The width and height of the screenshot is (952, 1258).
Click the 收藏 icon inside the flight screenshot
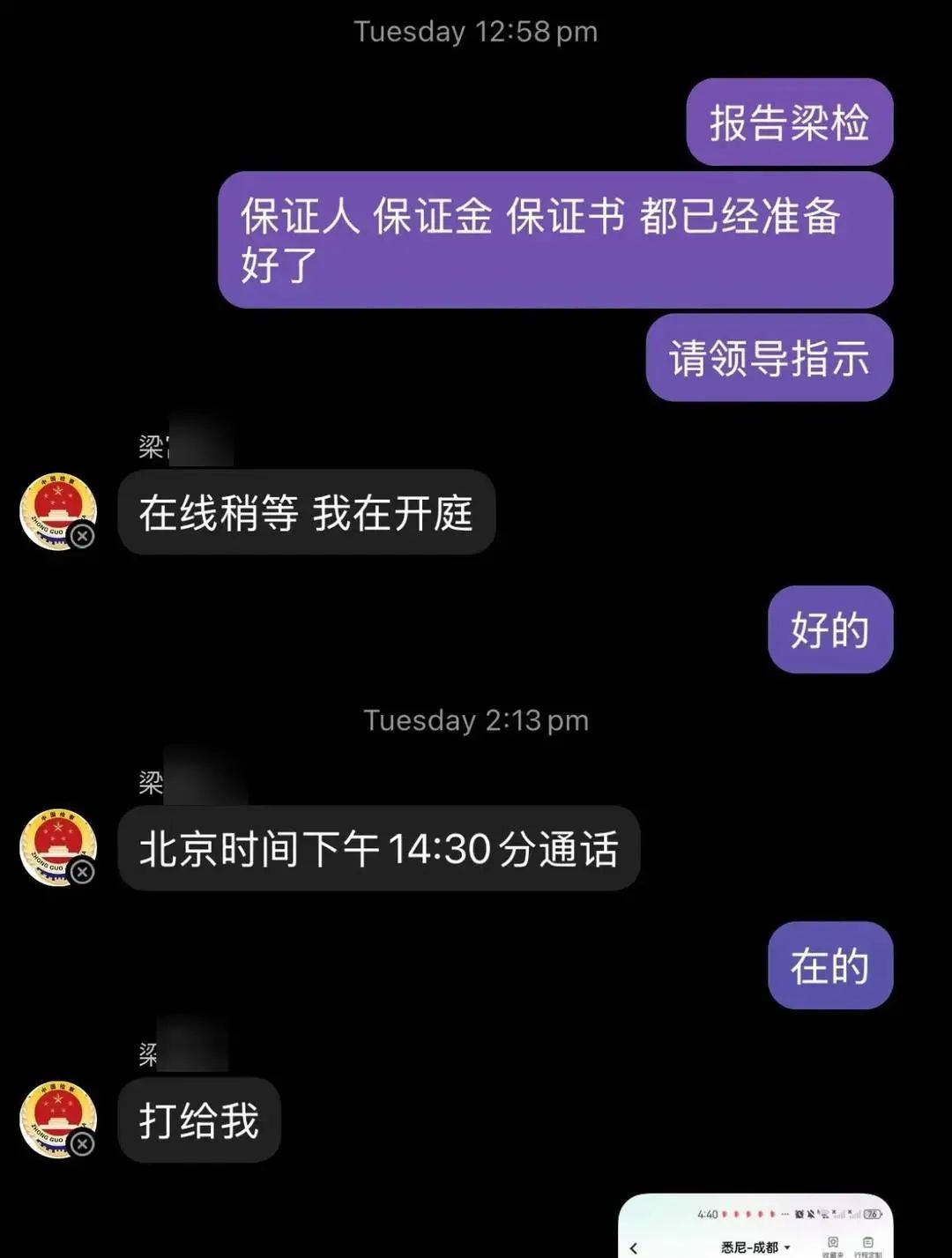click(x=834, y=1239)
